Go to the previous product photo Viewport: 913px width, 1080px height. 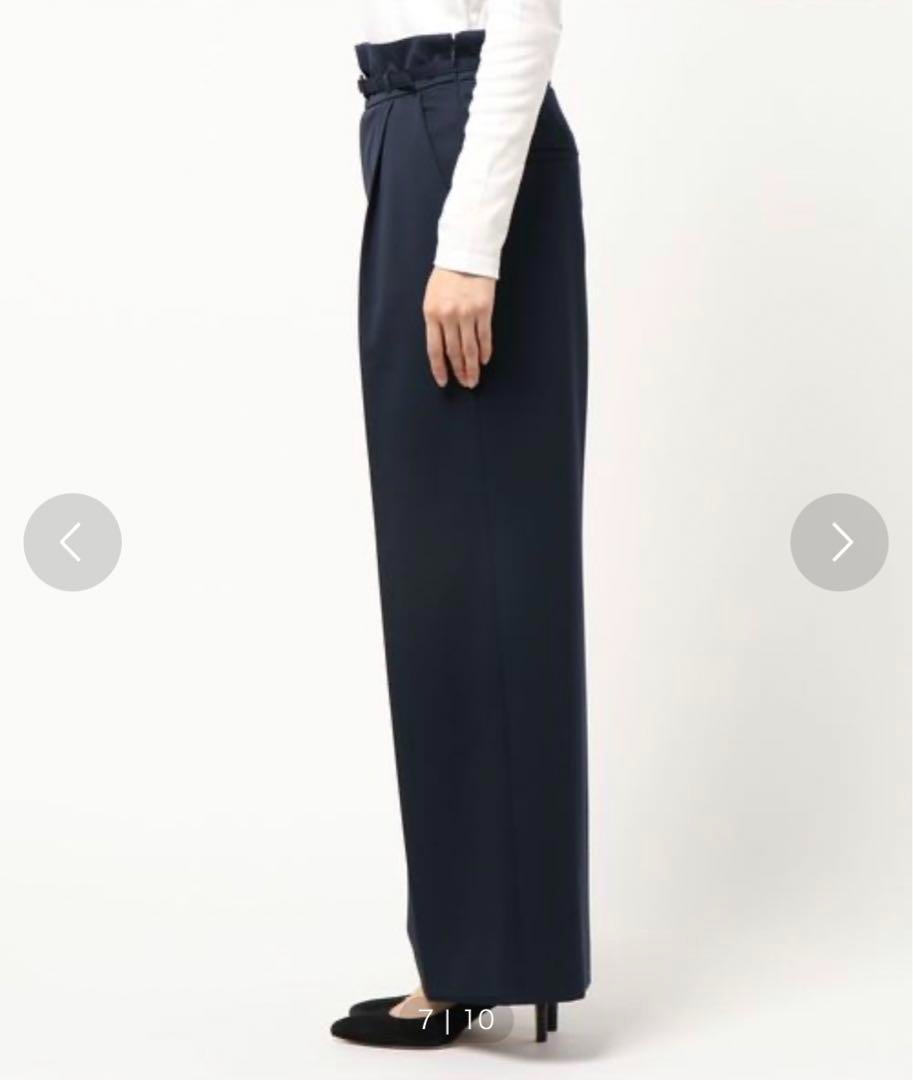[72, 542]
